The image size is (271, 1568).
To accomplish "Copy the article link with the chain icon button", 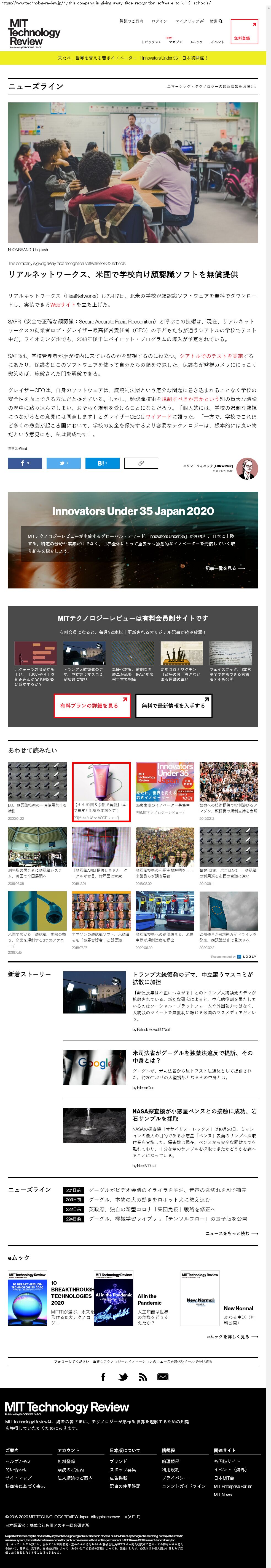I will pos(140,463).
